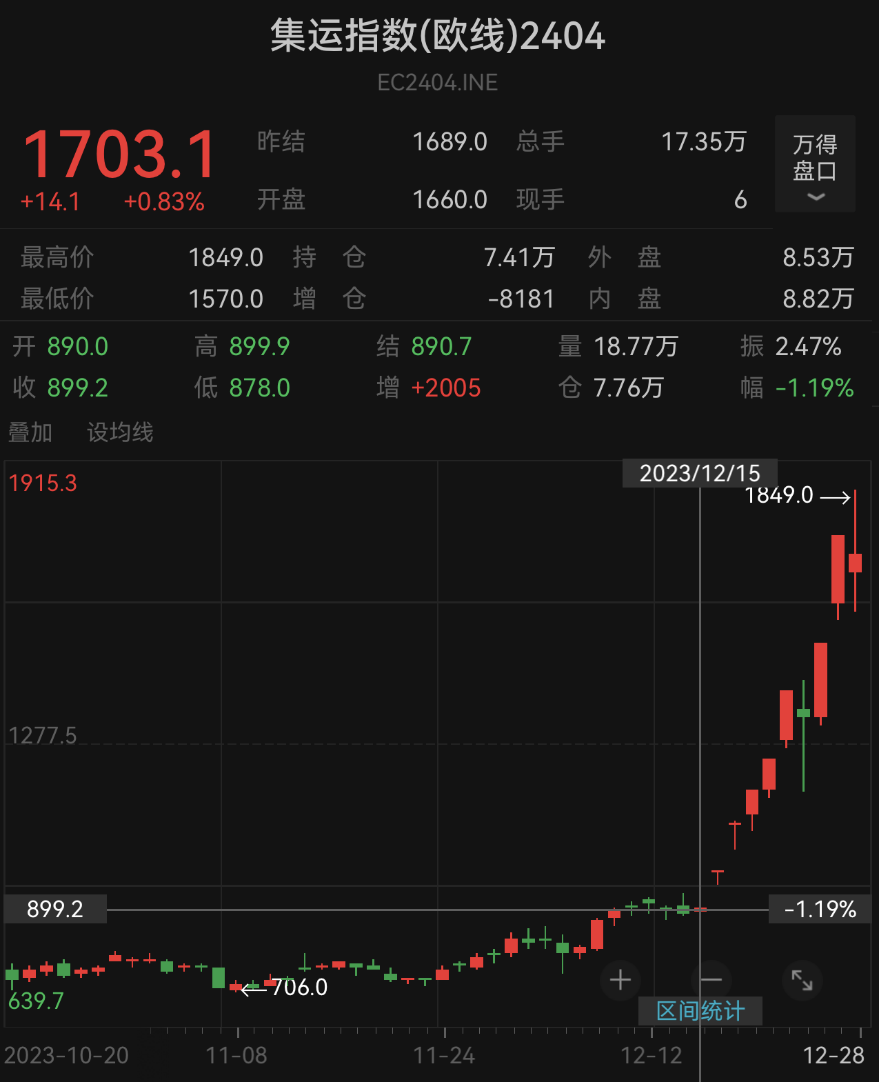
Task: Expand chart to full screen
Action: click(801, 980)
